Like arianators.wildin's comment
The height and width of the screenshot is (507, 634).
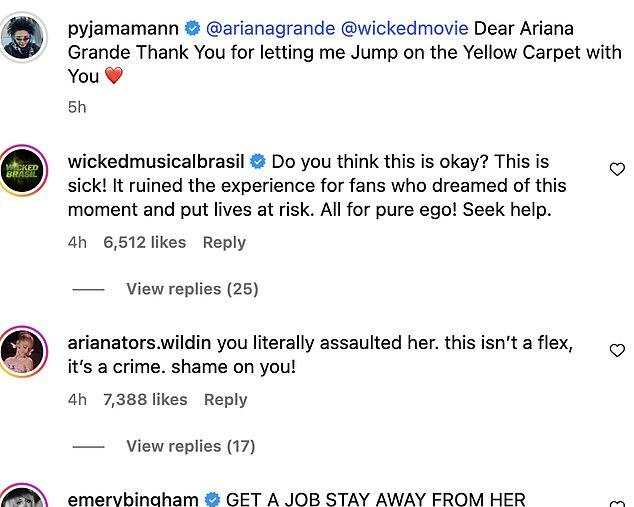pyautogui.click(x=617, y=350)
